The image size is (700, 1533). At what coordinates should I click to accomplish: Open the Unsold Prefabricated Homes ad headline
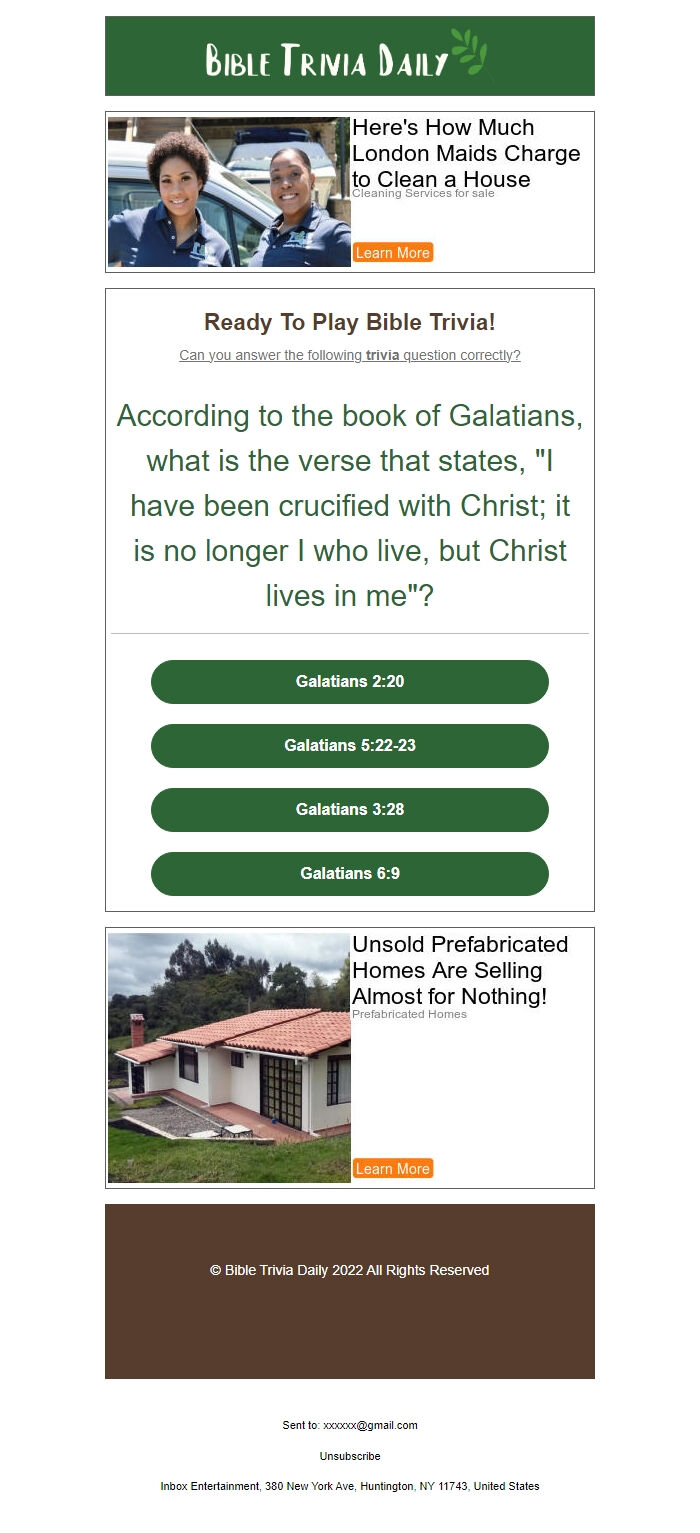click(x=460, y=970)
